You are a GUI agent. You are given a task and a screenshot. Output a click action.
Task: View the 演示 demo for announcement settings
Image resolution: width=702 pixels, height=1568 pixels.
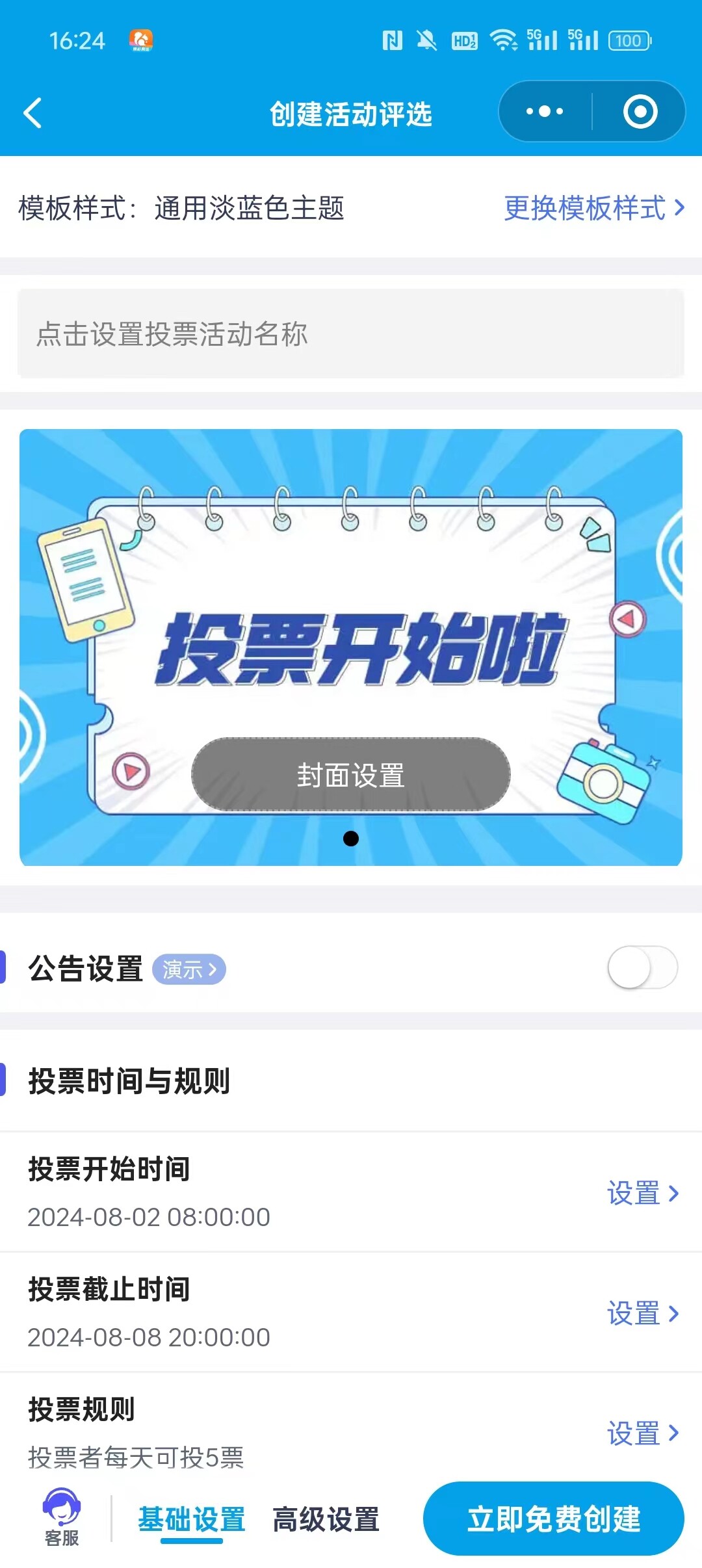[189, 969]
